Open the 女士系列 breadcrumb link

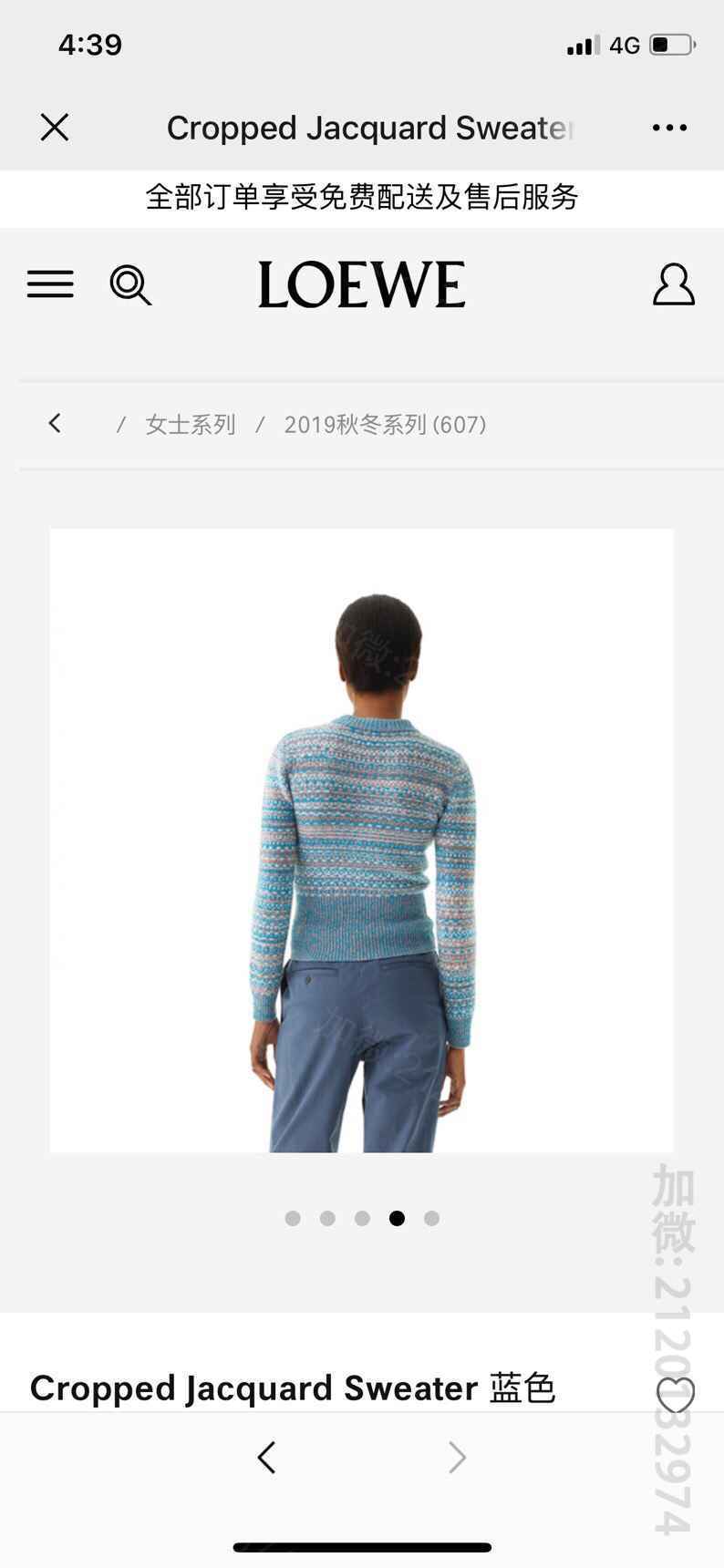[x=191, y=425]
